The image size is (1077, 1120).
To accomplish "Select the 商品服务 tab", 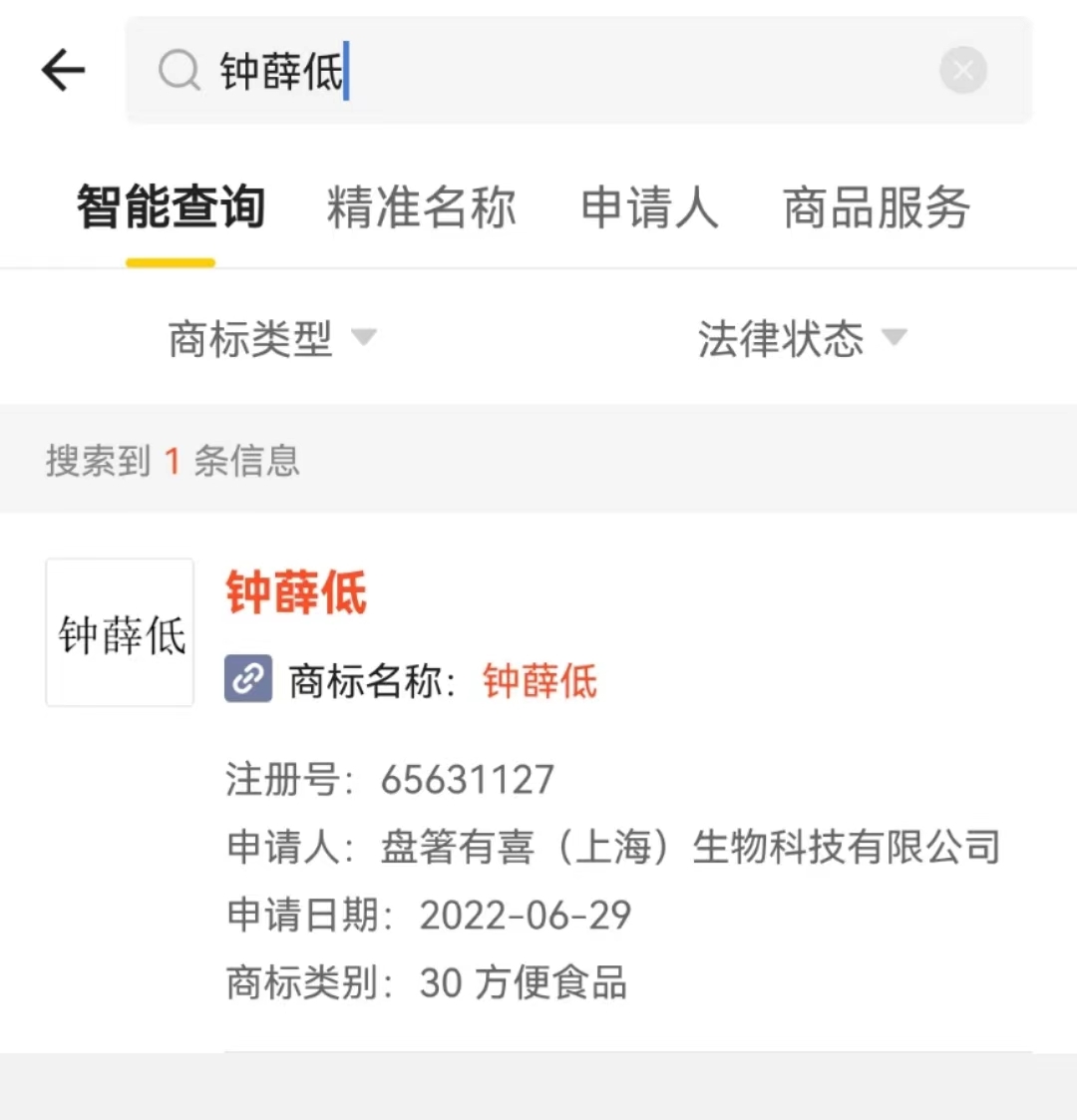I will [x=877, y=208].
